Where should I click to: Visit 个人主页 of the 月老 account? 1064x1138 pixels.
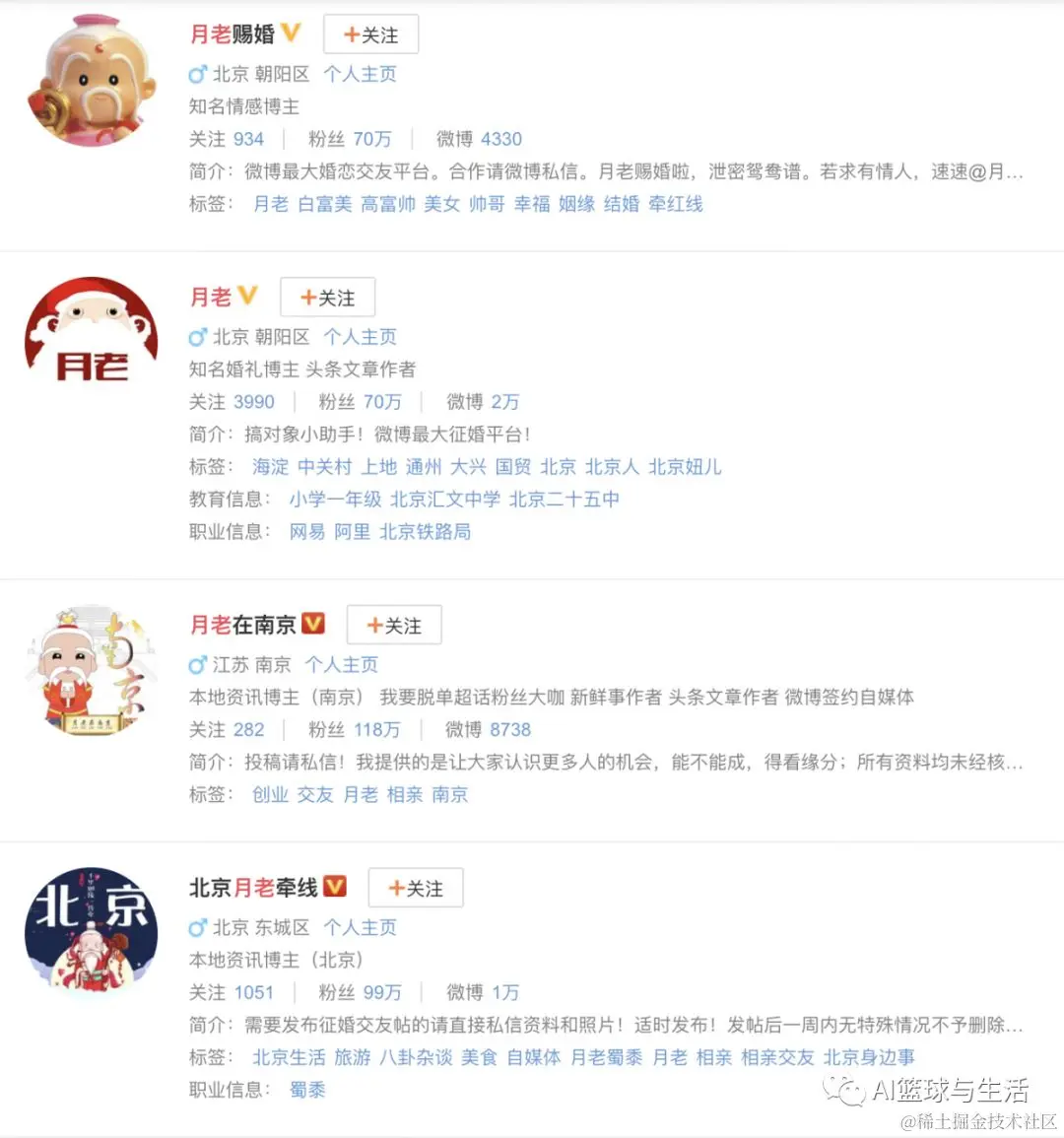[360, 337]
